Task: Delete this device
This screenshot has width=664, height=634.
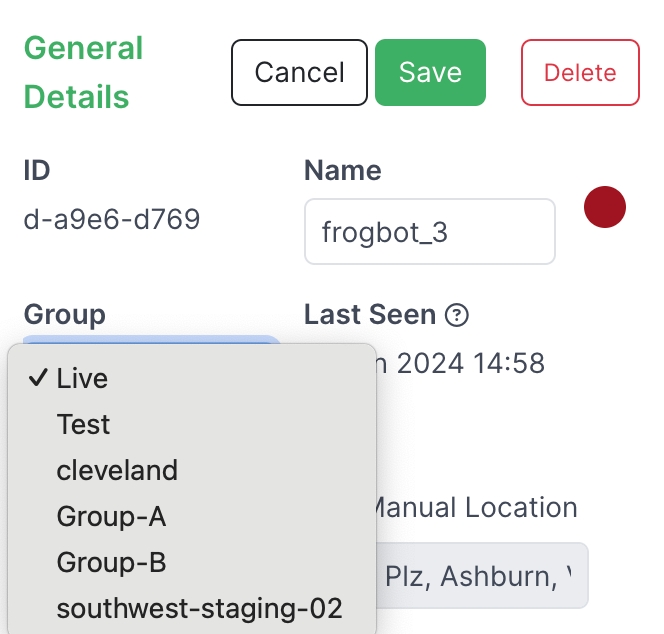Action: [x=580, y=72]
